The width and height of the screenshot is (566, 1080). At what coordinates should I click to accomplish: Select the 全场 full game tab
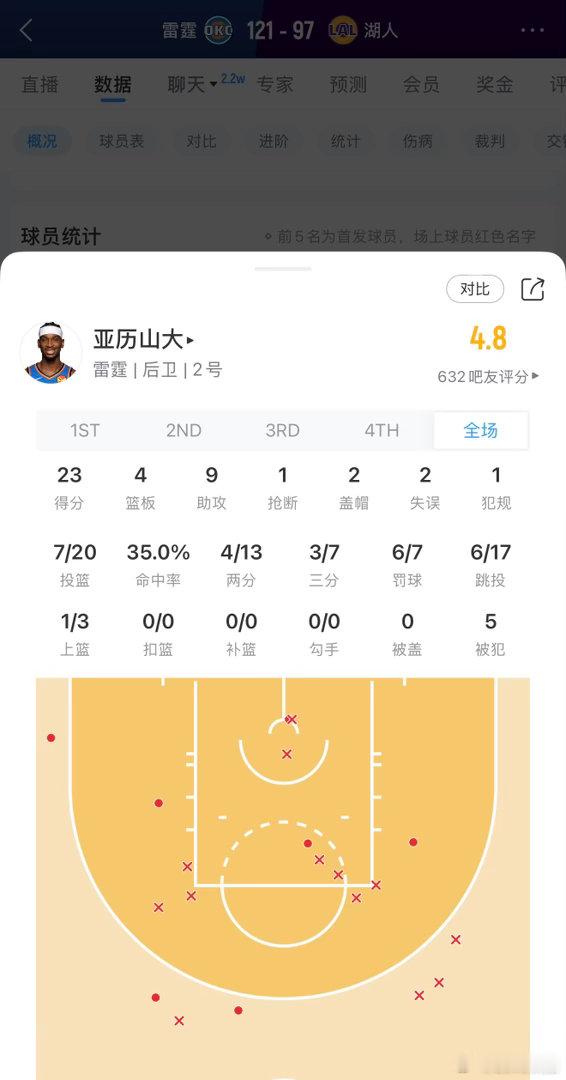[x=481, y=430]
